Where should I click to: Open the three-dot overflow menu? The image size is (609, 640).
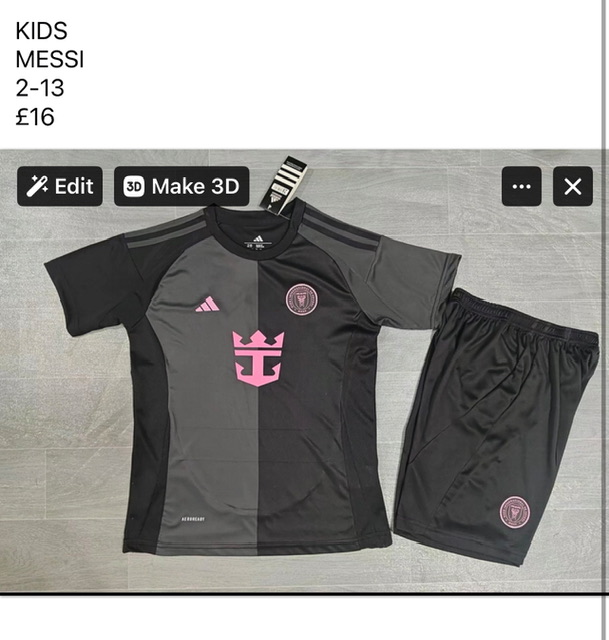(521, 186)
